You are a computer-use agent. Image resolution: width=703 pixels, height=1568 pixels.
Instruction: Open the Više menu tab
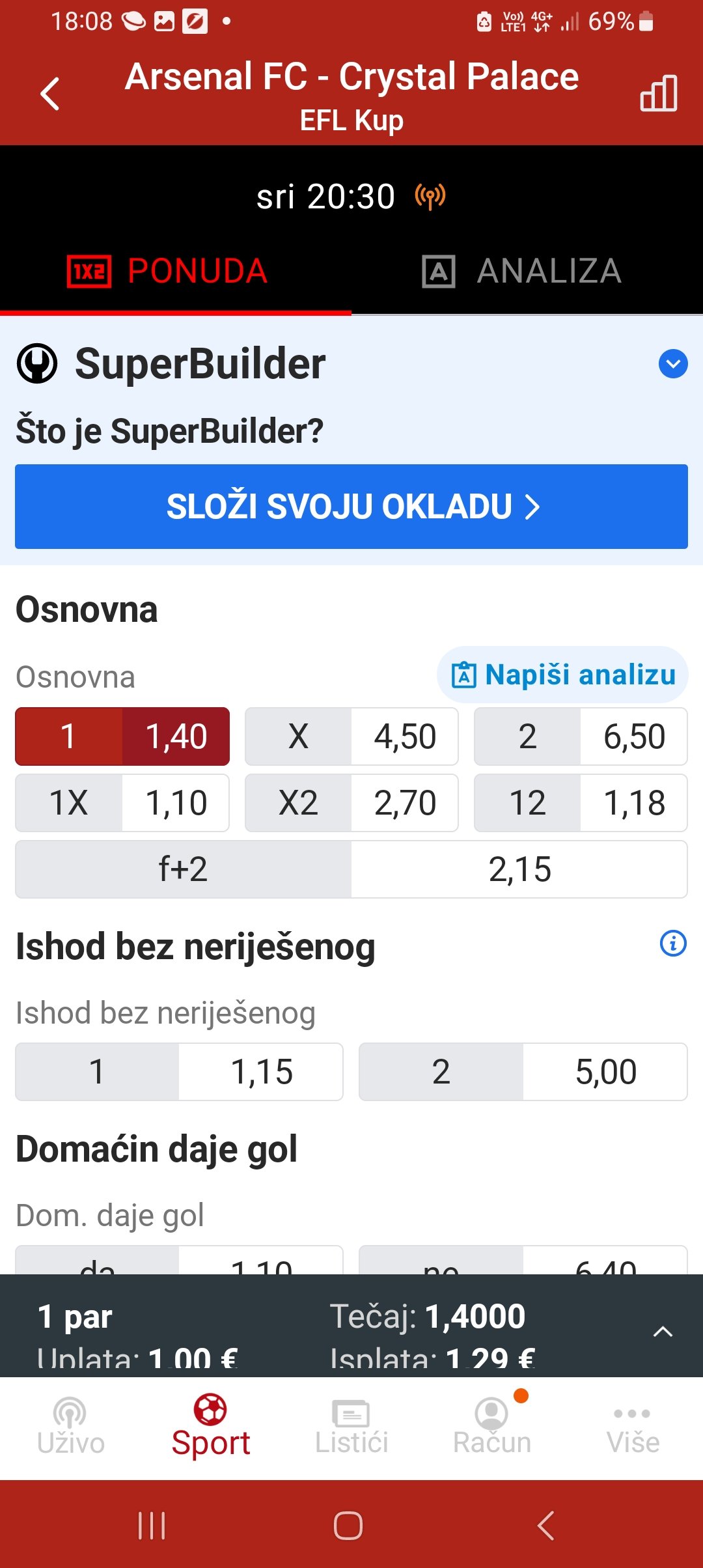pyautogui.click(x=633, y=1427)
